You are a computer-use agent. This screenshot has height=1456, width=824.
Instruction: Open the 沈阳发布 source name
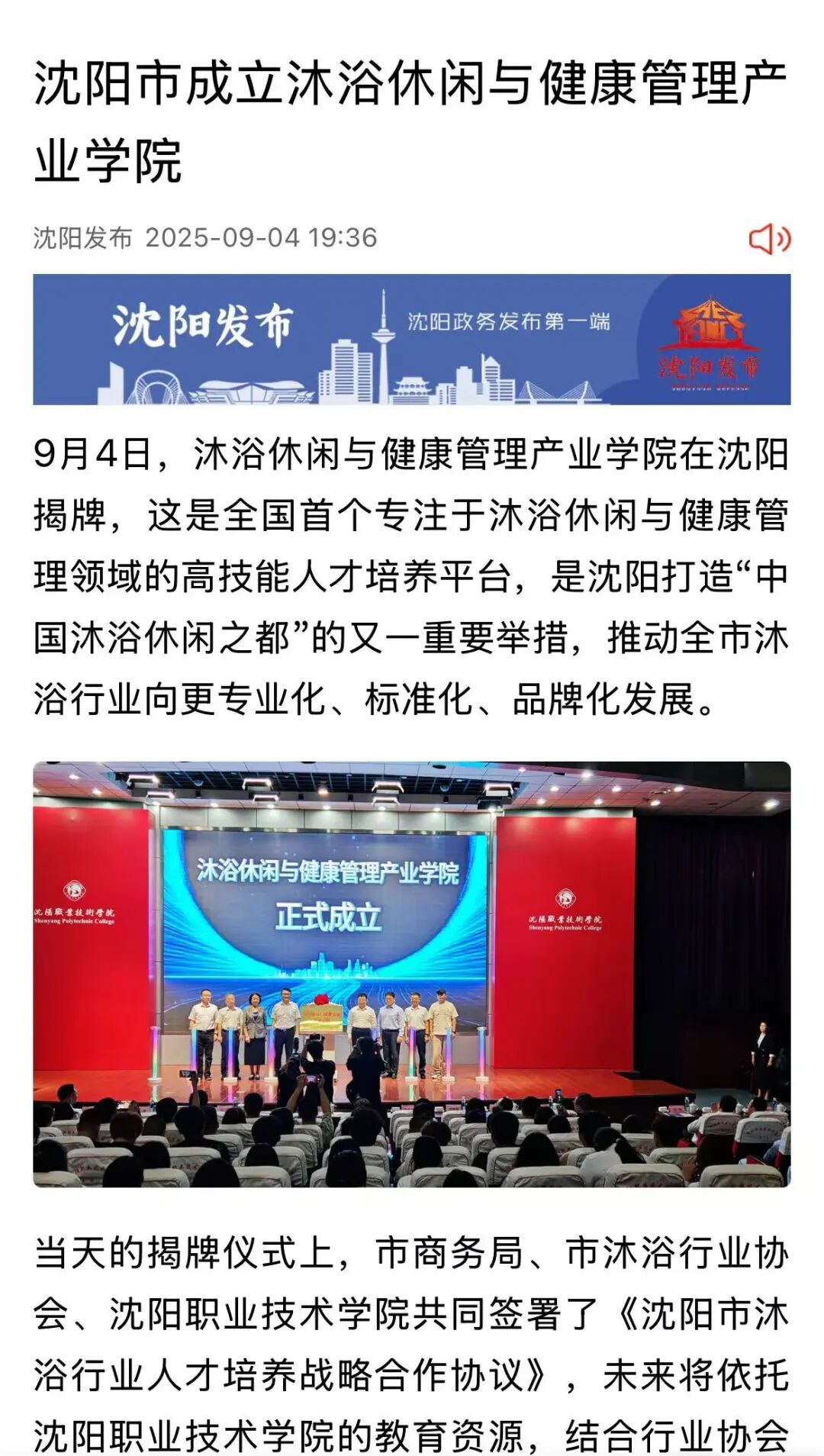click(x=82, y=238)
